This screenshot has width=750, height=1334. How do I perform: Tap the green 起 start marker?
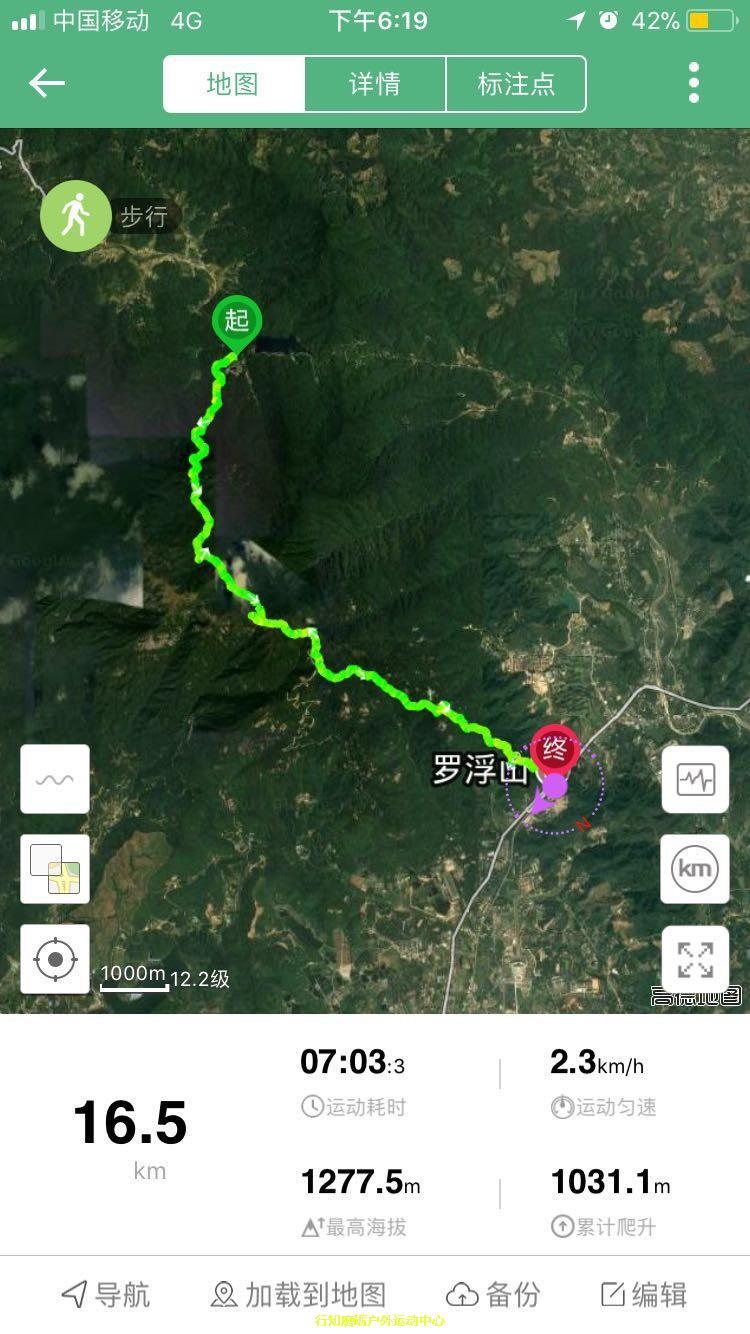236,322
